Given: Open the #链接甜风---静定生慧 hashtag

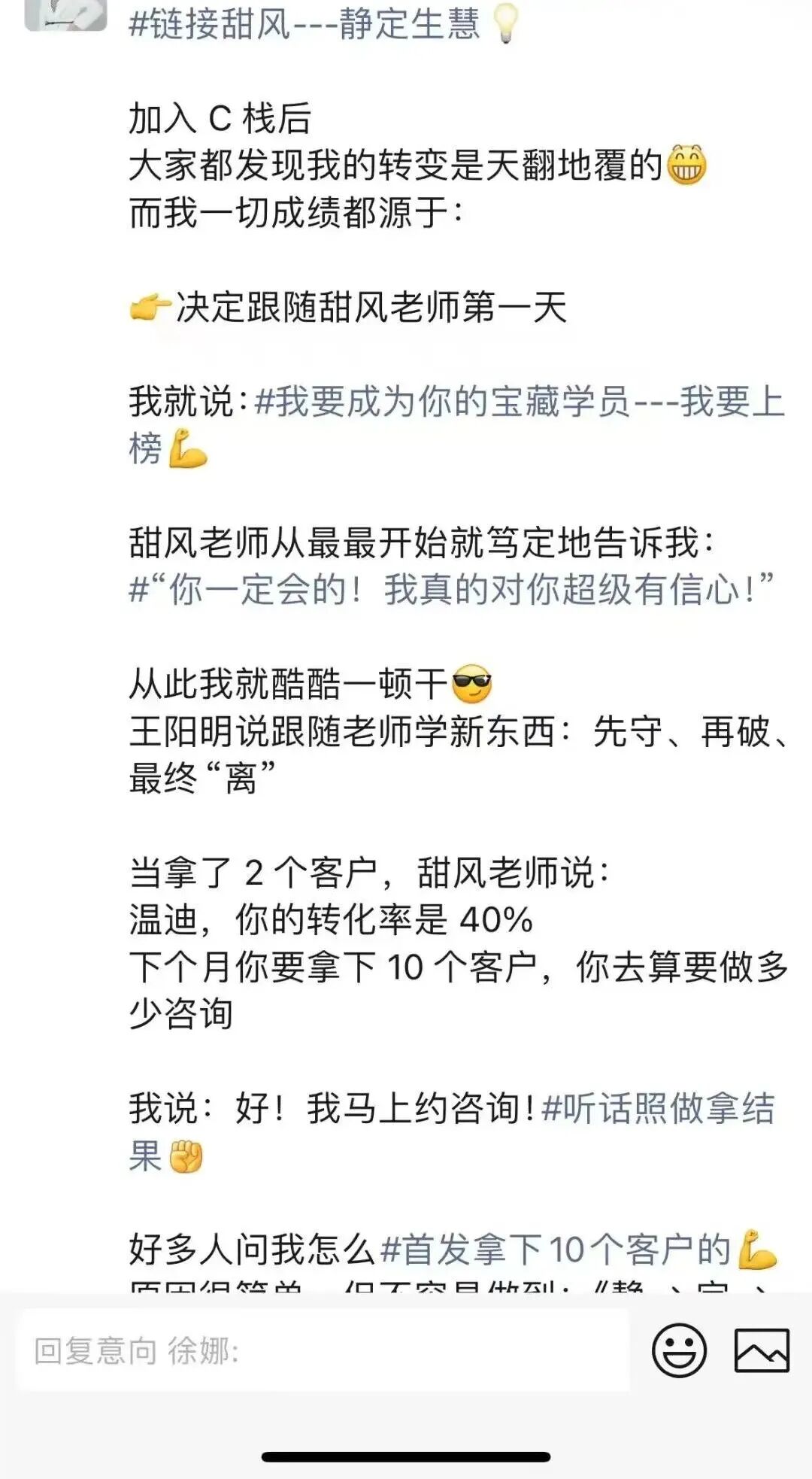Looking at the screenshot, I should (304, 24).
